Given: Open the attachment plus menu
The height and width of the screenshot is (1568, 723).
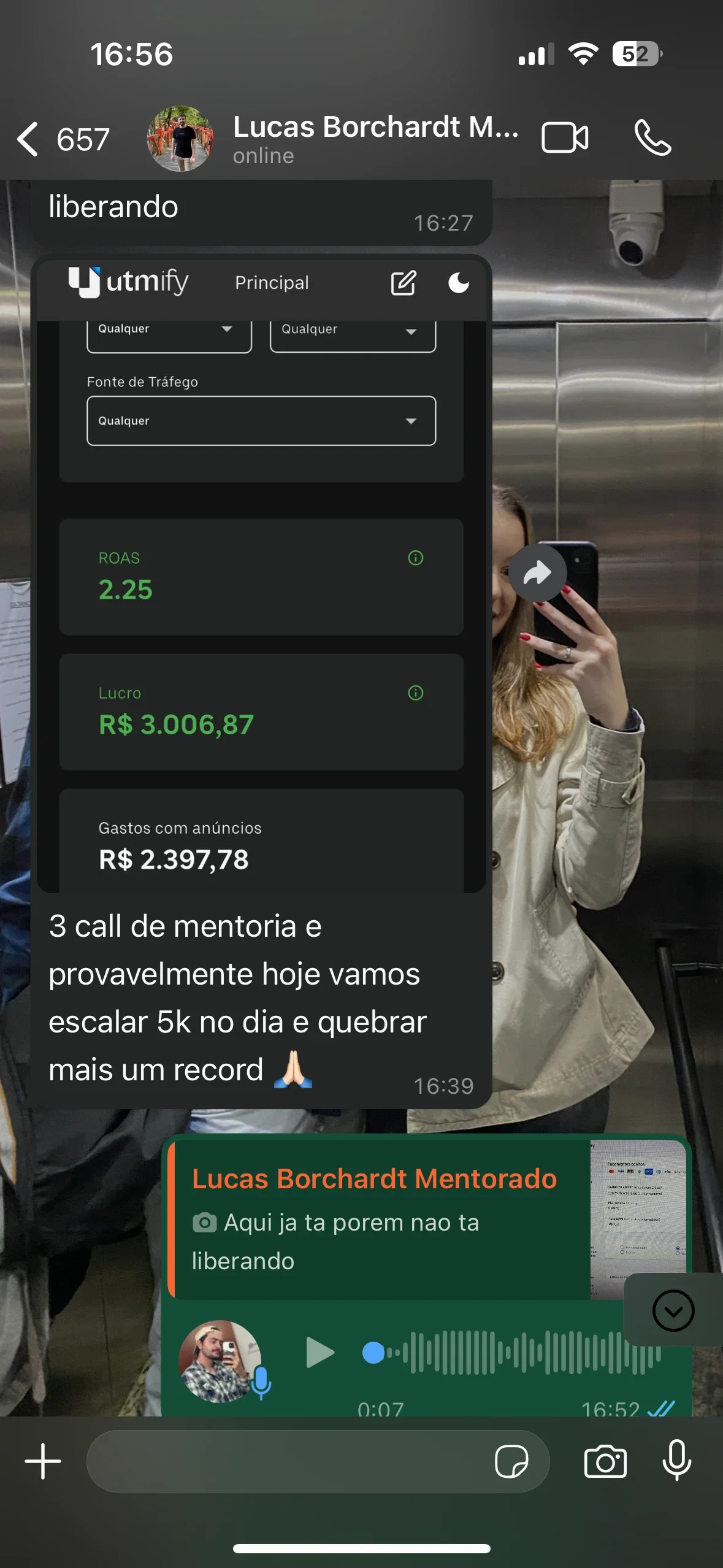Looking at the screenshot, I should pos(43,1461).
